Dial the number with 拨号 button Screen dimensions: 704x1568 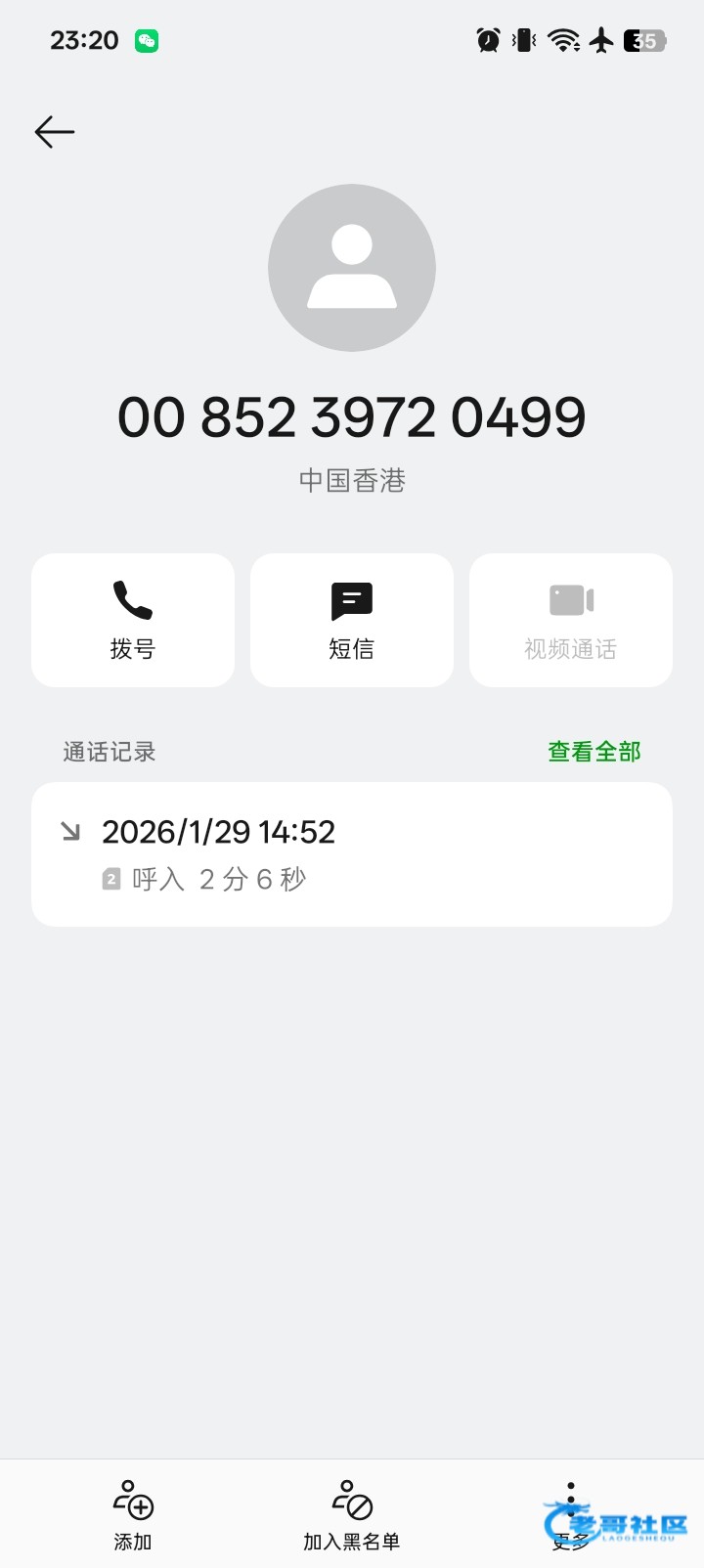133,620
